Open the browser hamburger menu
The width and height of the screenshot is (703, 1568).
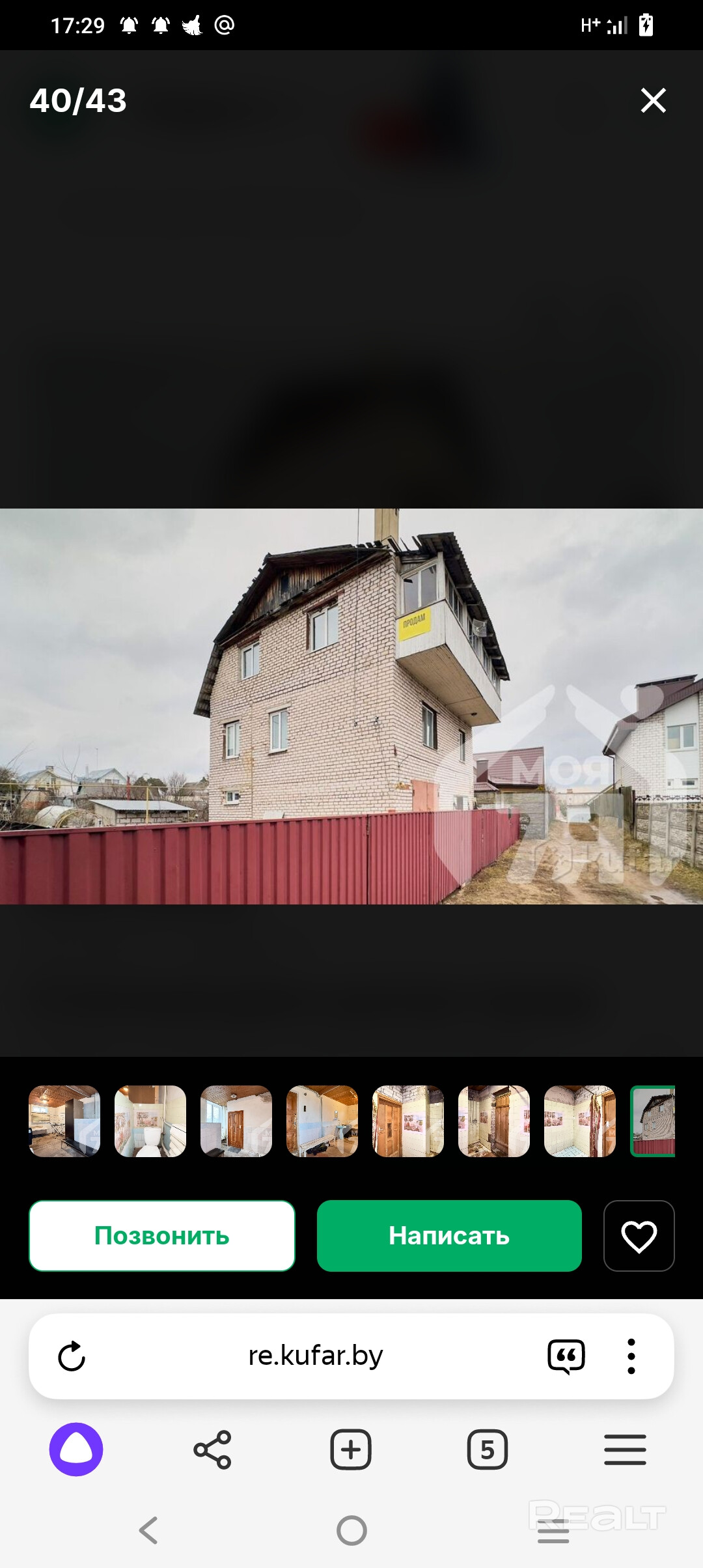(625, 1449)
